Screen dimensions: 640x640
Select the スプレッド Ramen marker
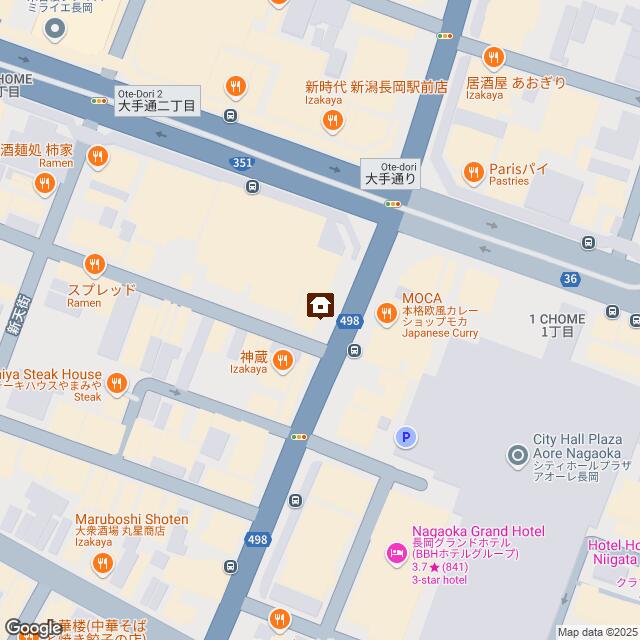tap(95, 264)
